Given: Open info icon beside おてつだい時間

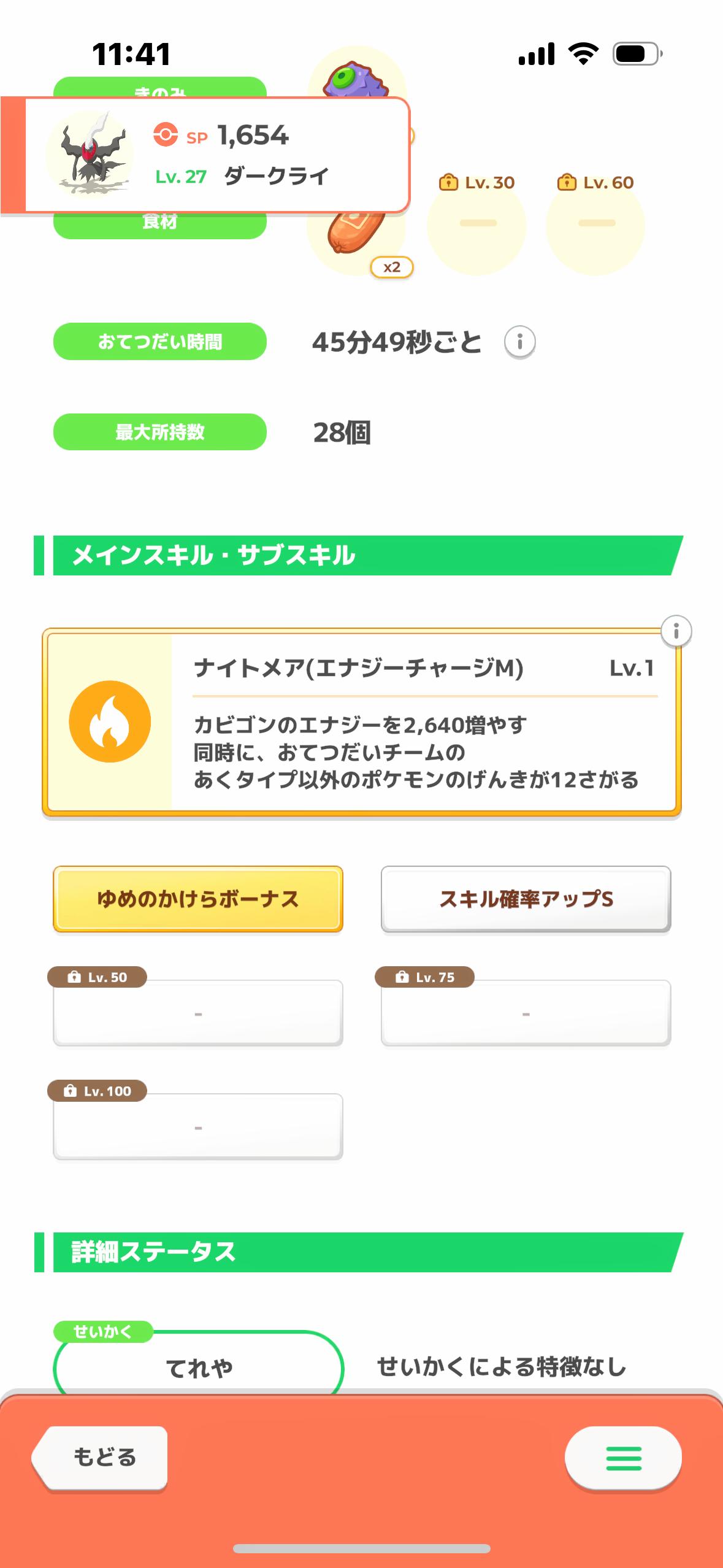Looking at the screenshot, I should tap(519, 342).
